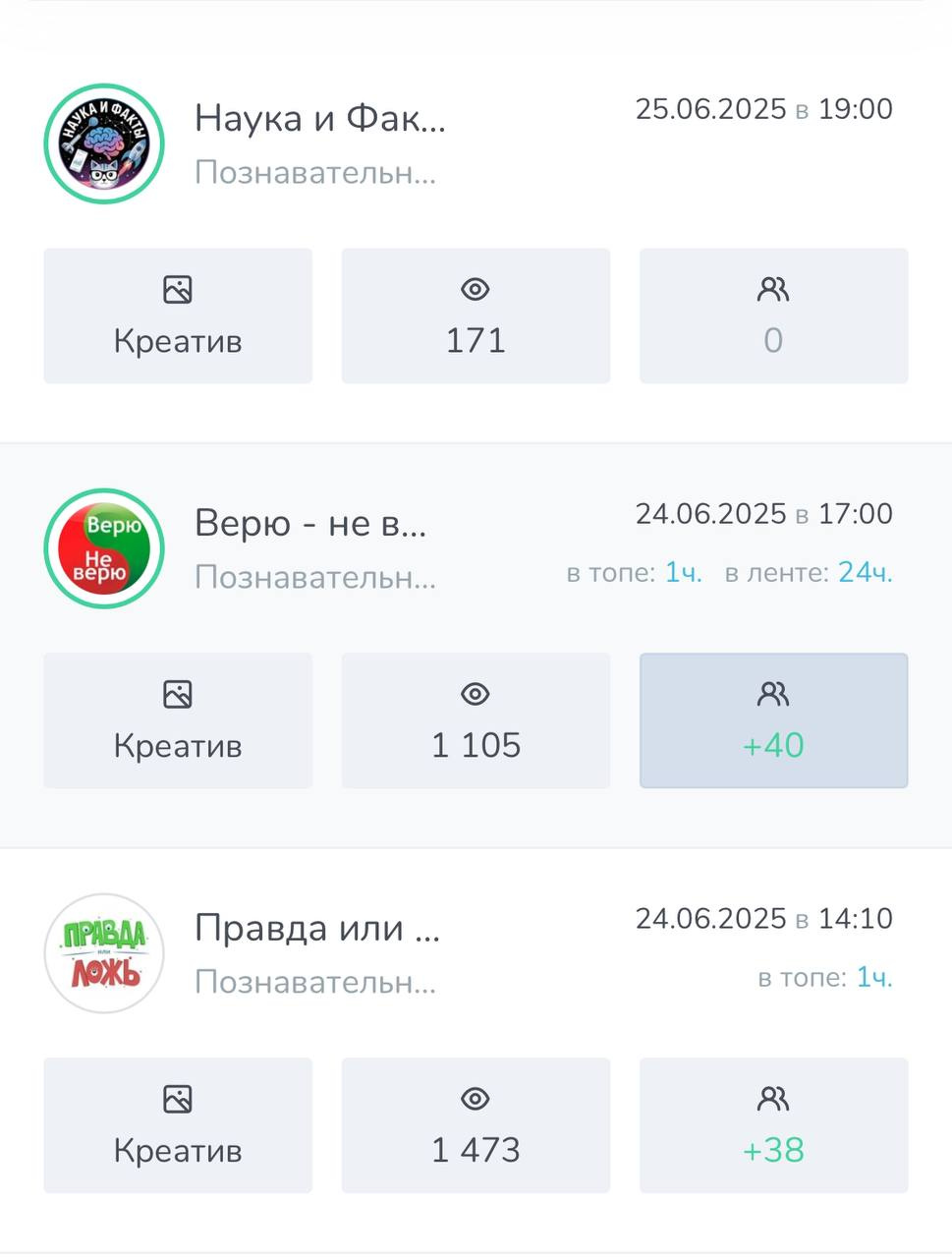Open views stat 1 473

tap(476, 1125)
